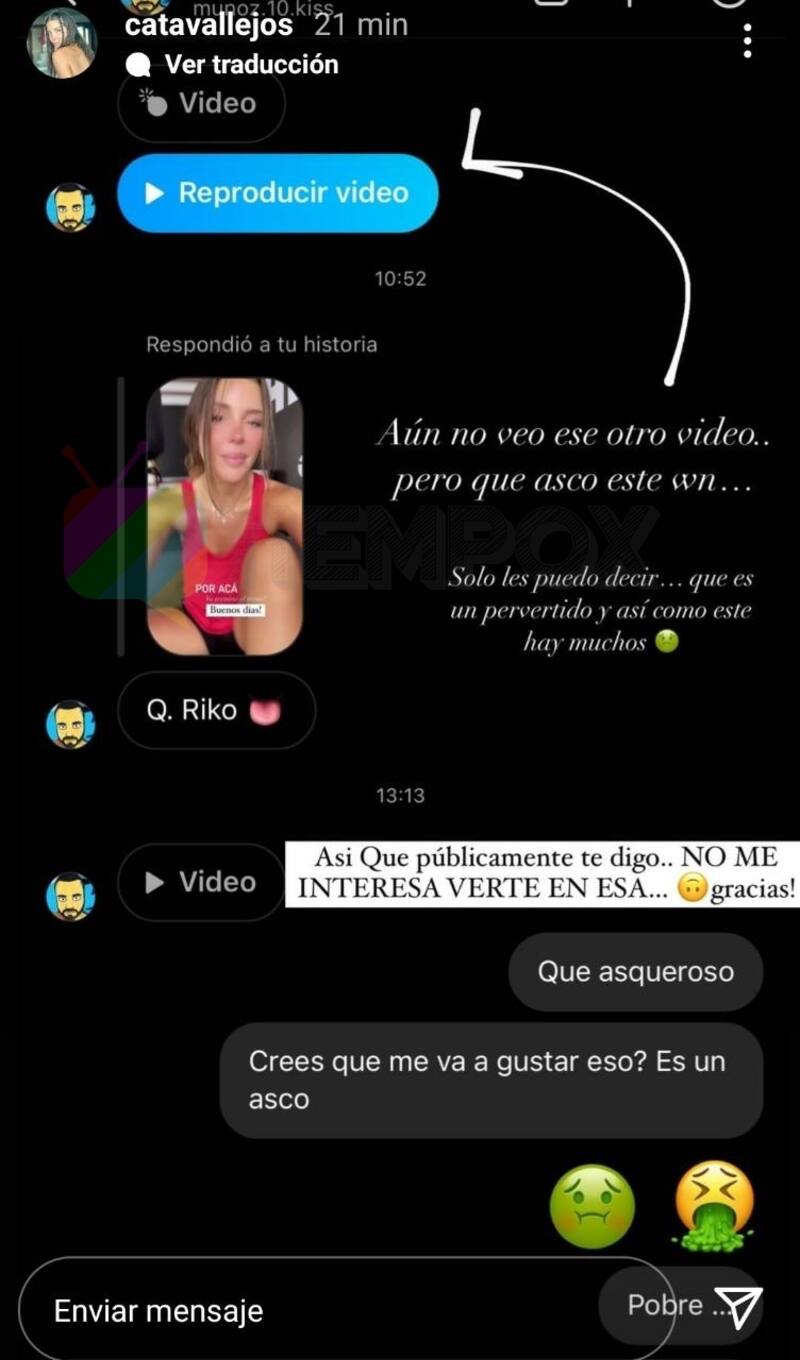800x1360 pixels.
Task: Open the three-dot story options menu
Action: click(x=748, y=40)
